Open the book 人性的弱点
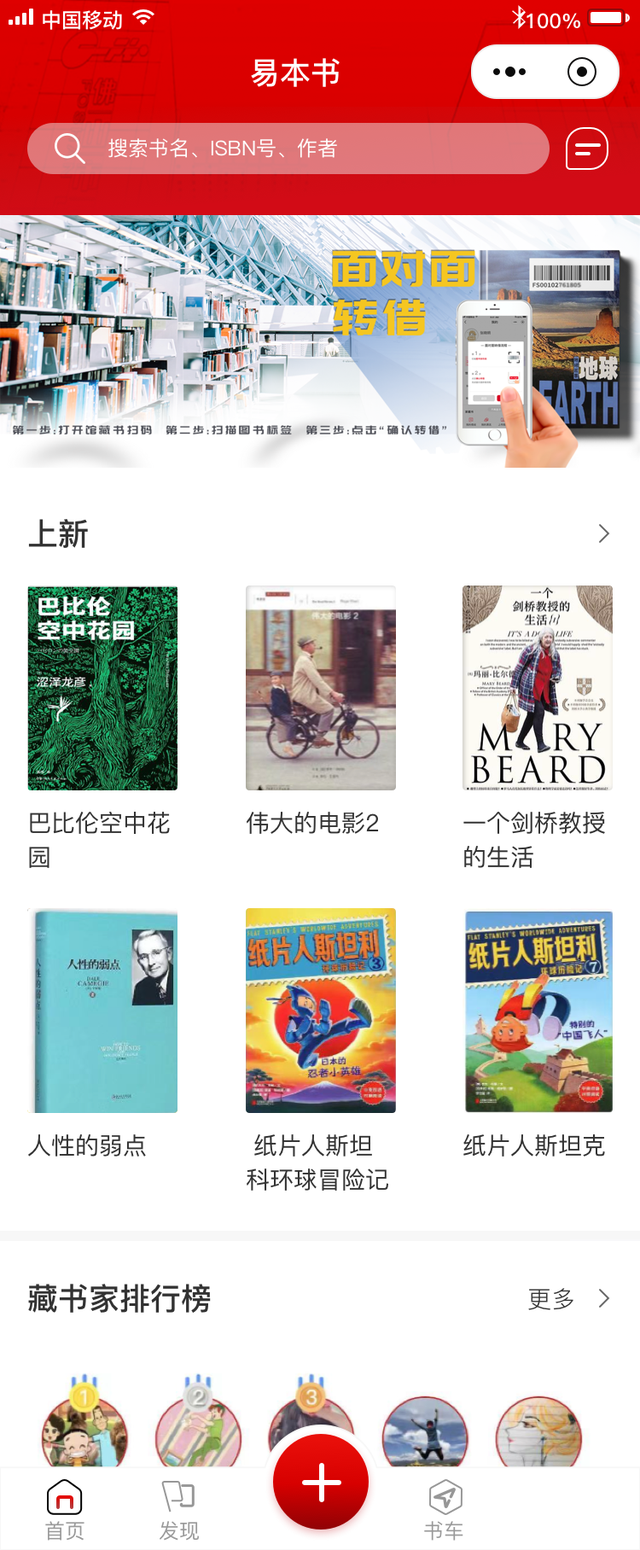The height and width of the screenshot is (1550, 640). [103, 1010]
